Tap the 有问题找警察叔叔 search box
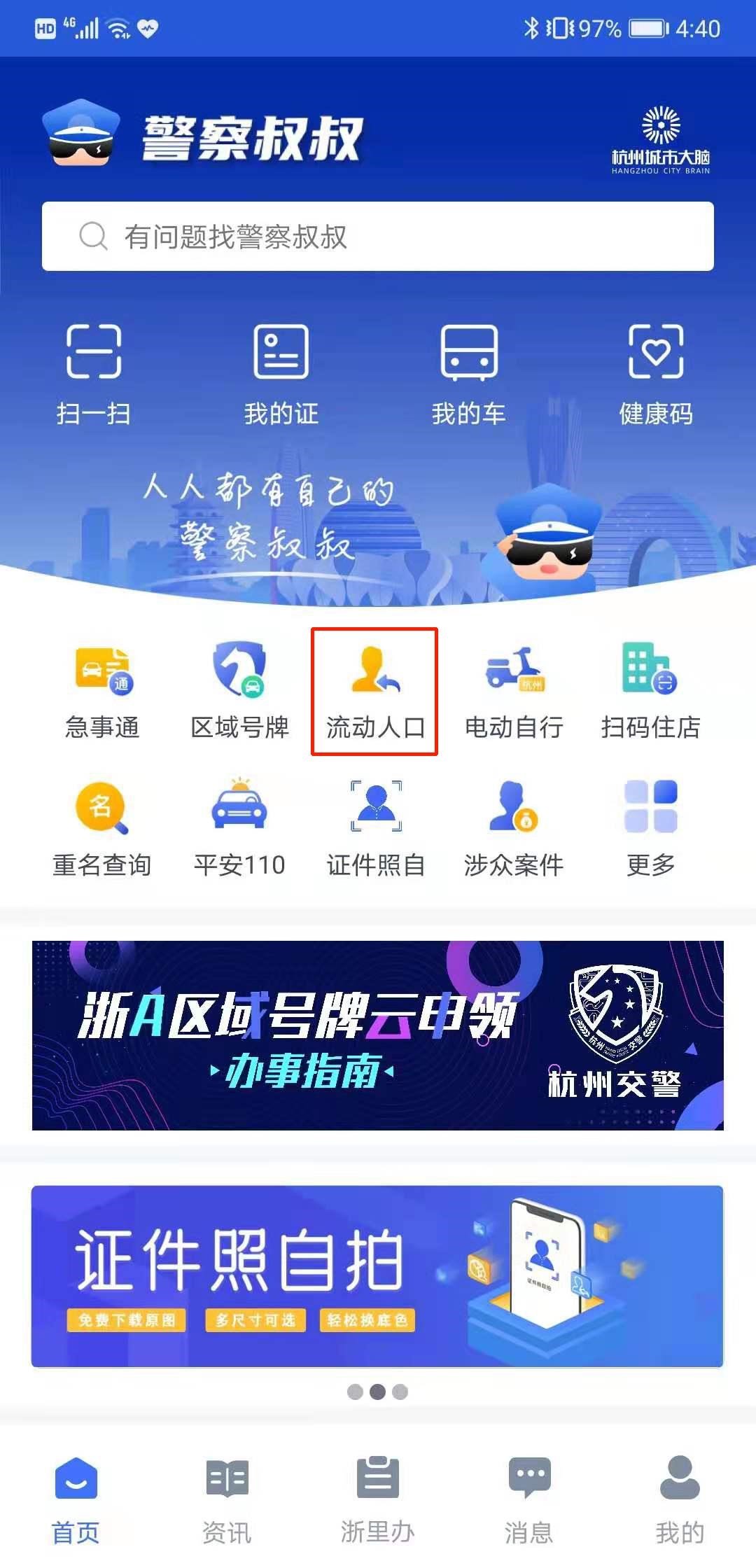Viewport: 756px width, 1568px height. [x=378, y=237]
